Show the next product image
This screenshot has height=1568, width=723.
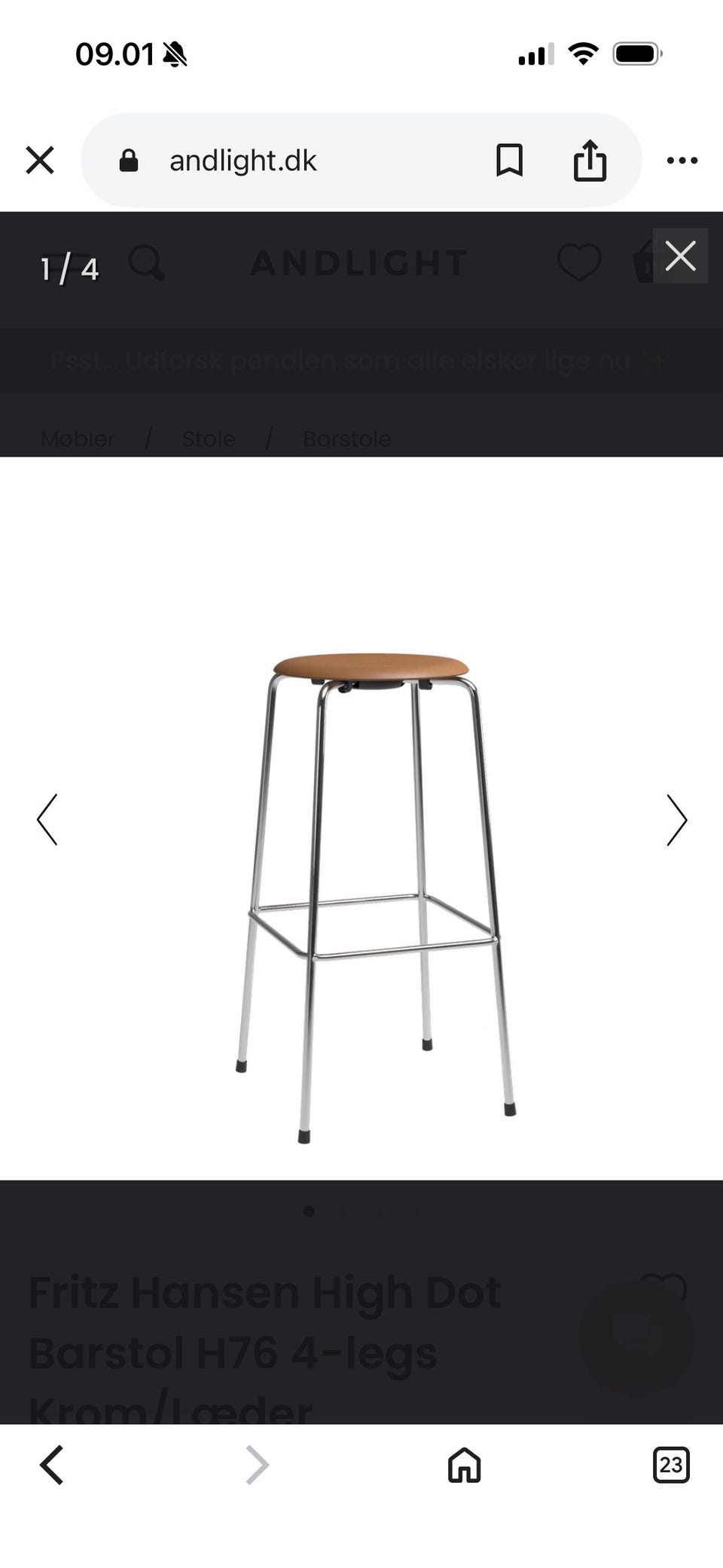[x=676, y=819]
